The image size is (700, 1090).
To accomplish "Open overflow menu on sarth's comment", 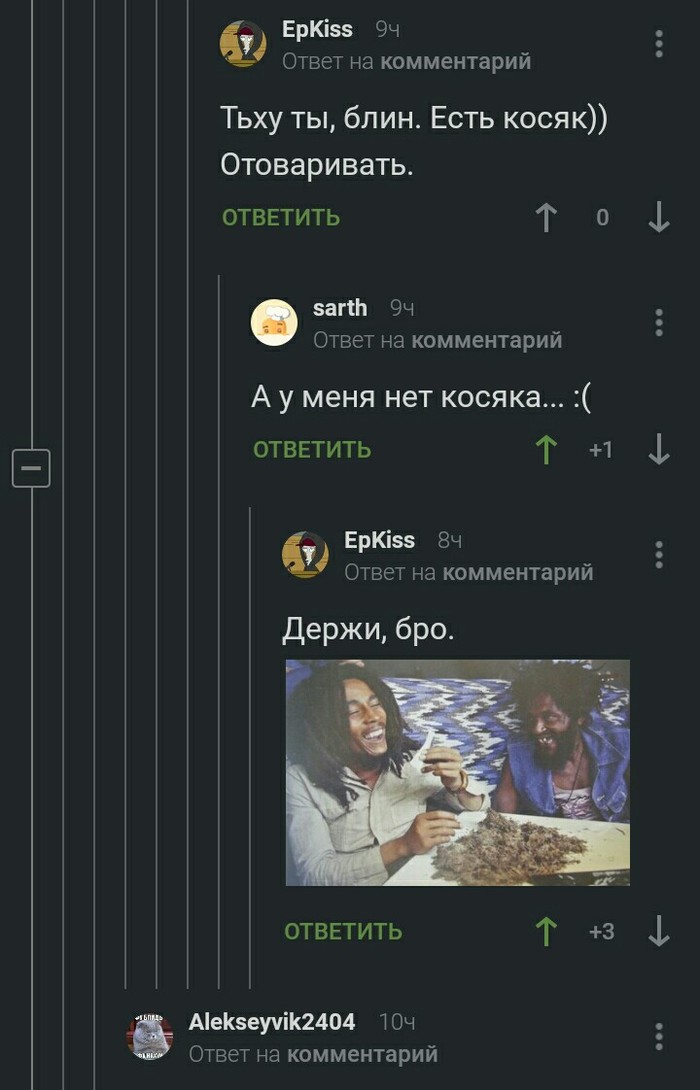I will [x=658, y=322].
